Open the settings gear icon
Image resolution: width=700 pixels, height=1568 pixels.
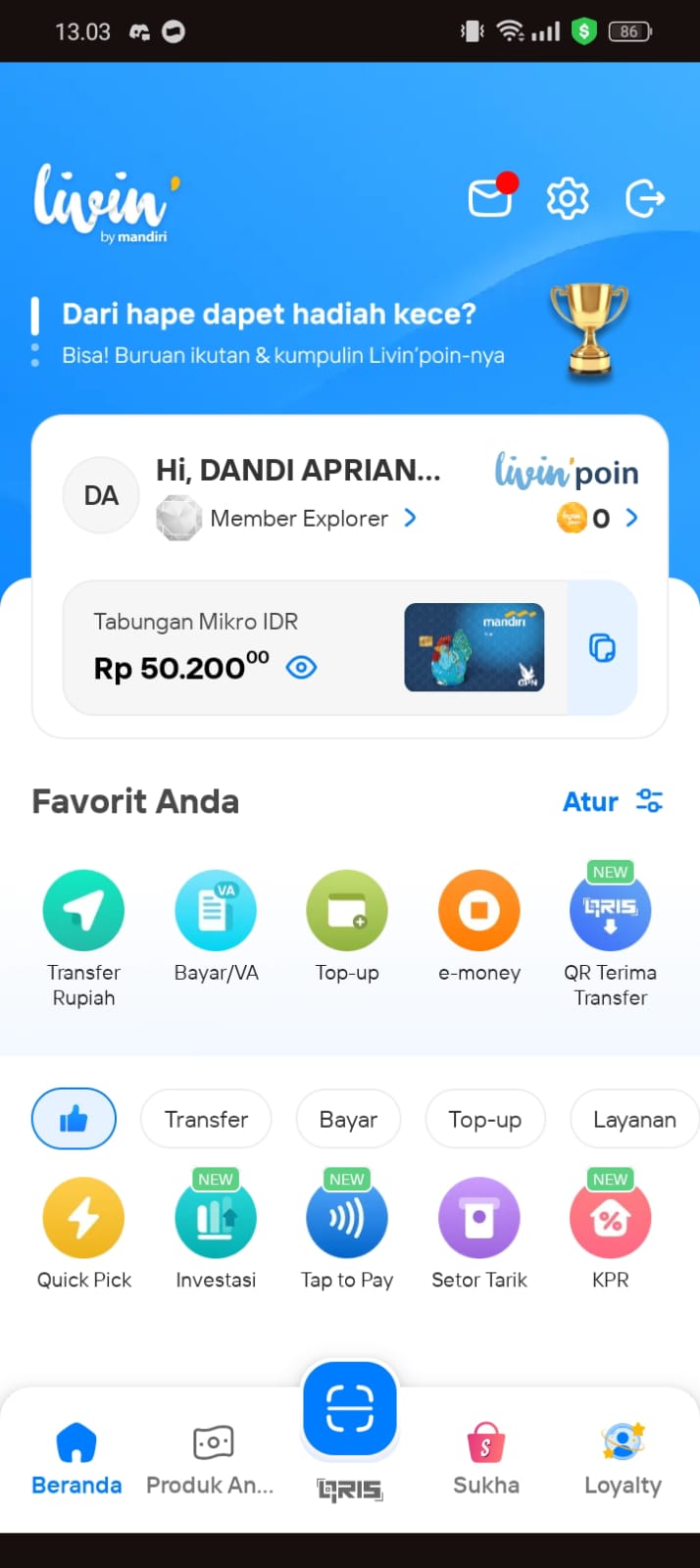pyautogui.click(x=568, y=198)
